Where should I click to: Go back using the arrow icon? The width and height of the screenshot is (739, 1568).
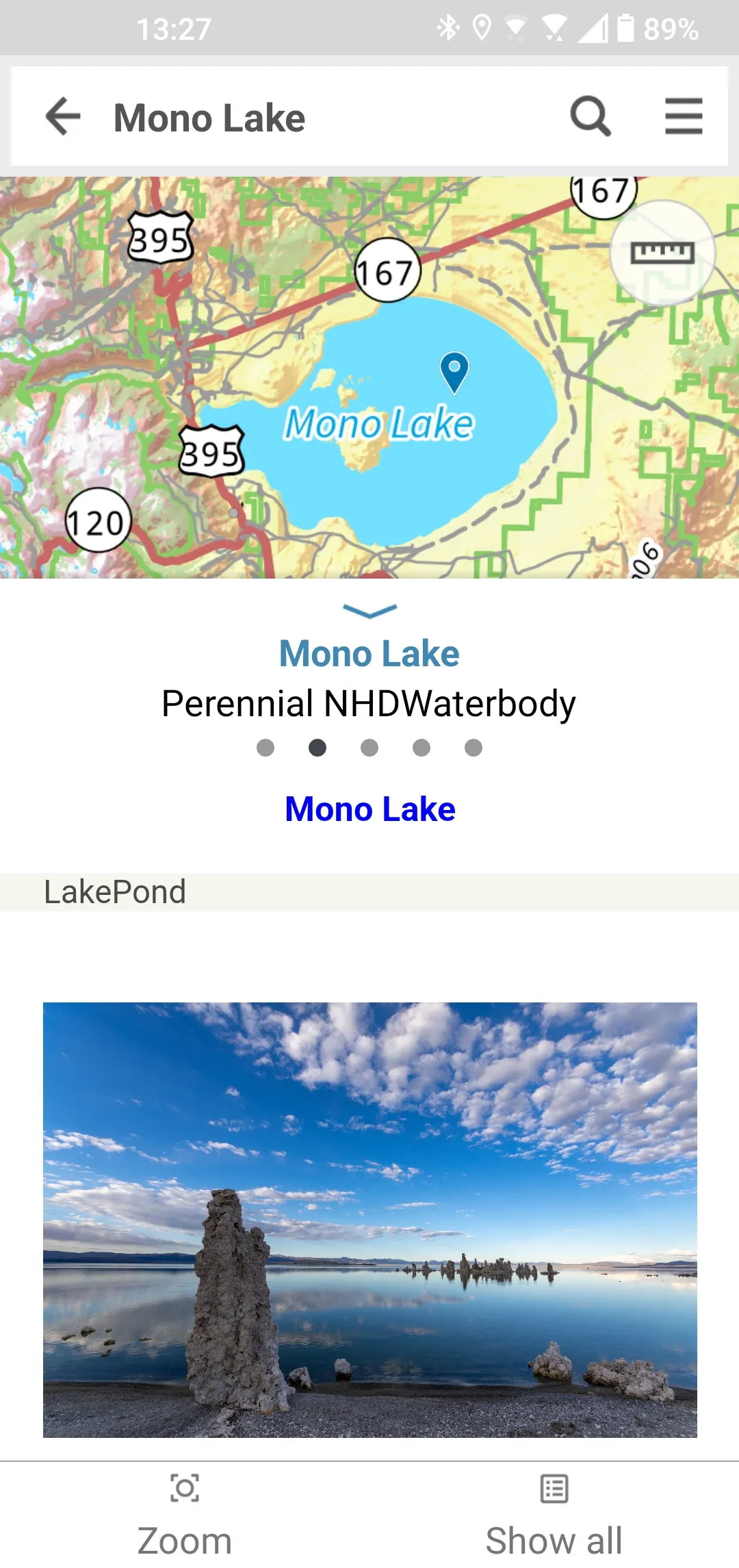tap(63, 116)
